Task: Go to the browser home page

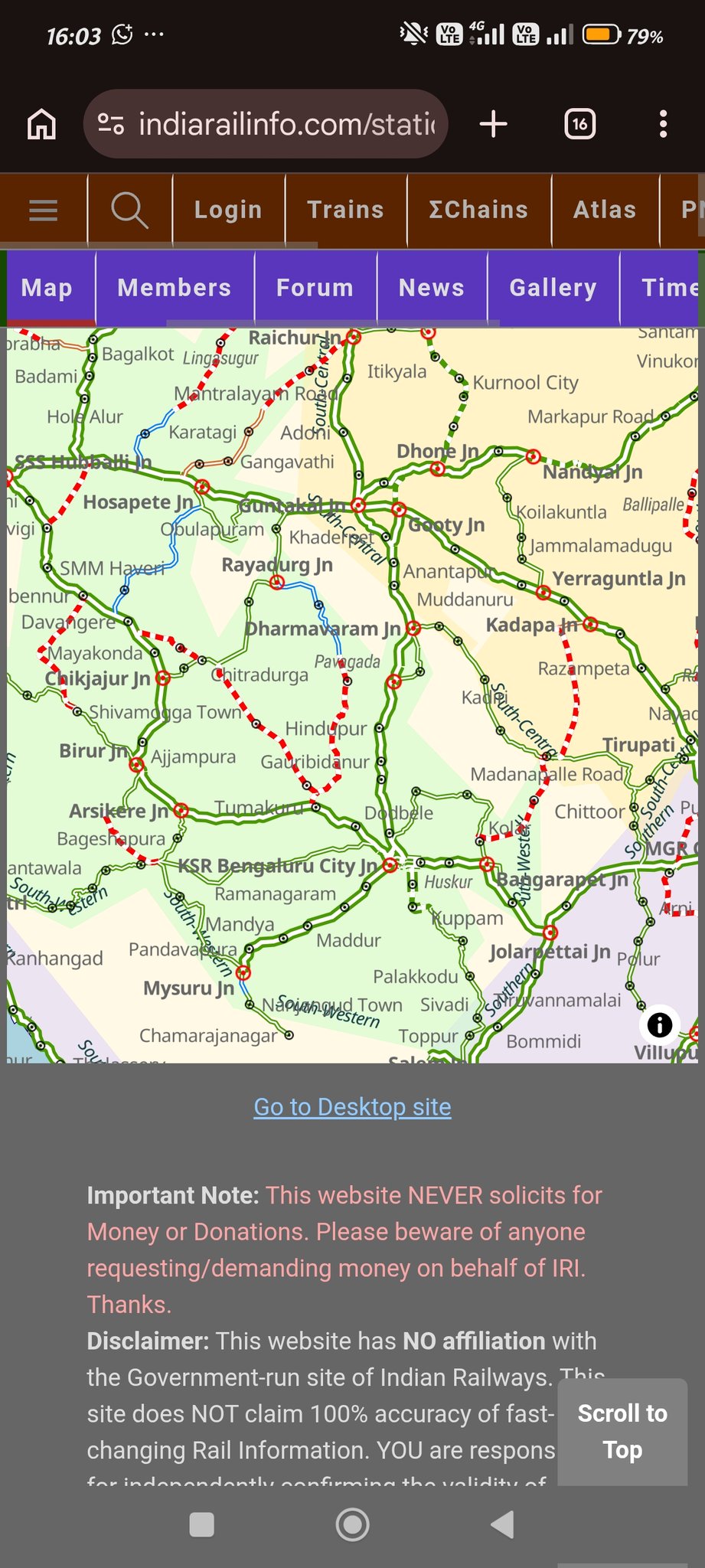Action: click(41, 124)
